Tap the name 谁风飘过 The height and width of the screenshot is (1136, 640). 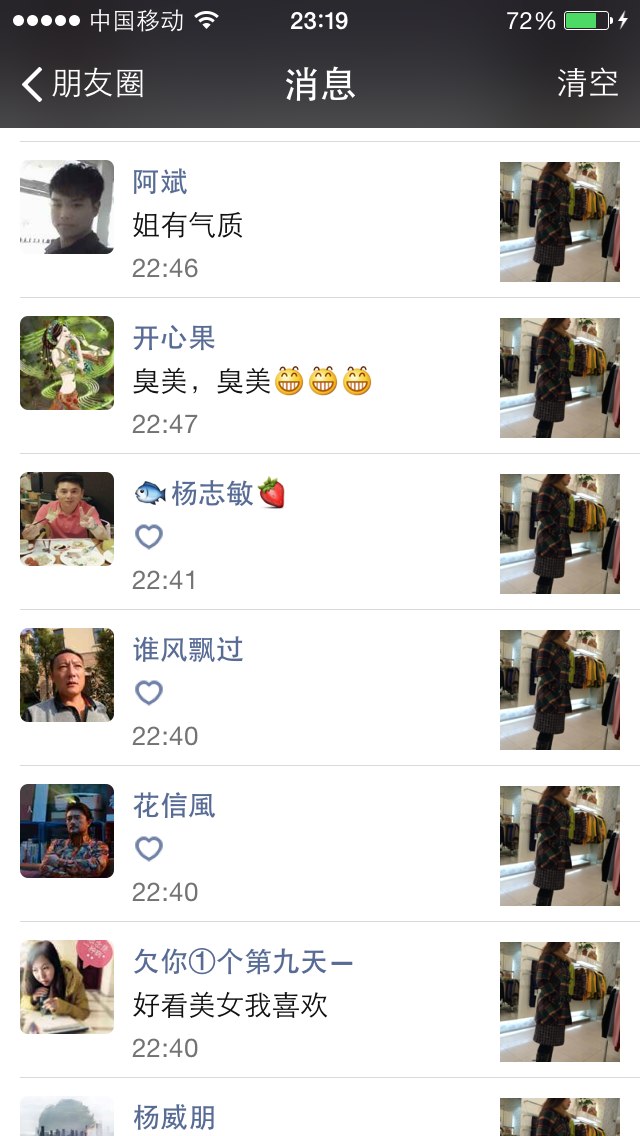pos(188,650)
